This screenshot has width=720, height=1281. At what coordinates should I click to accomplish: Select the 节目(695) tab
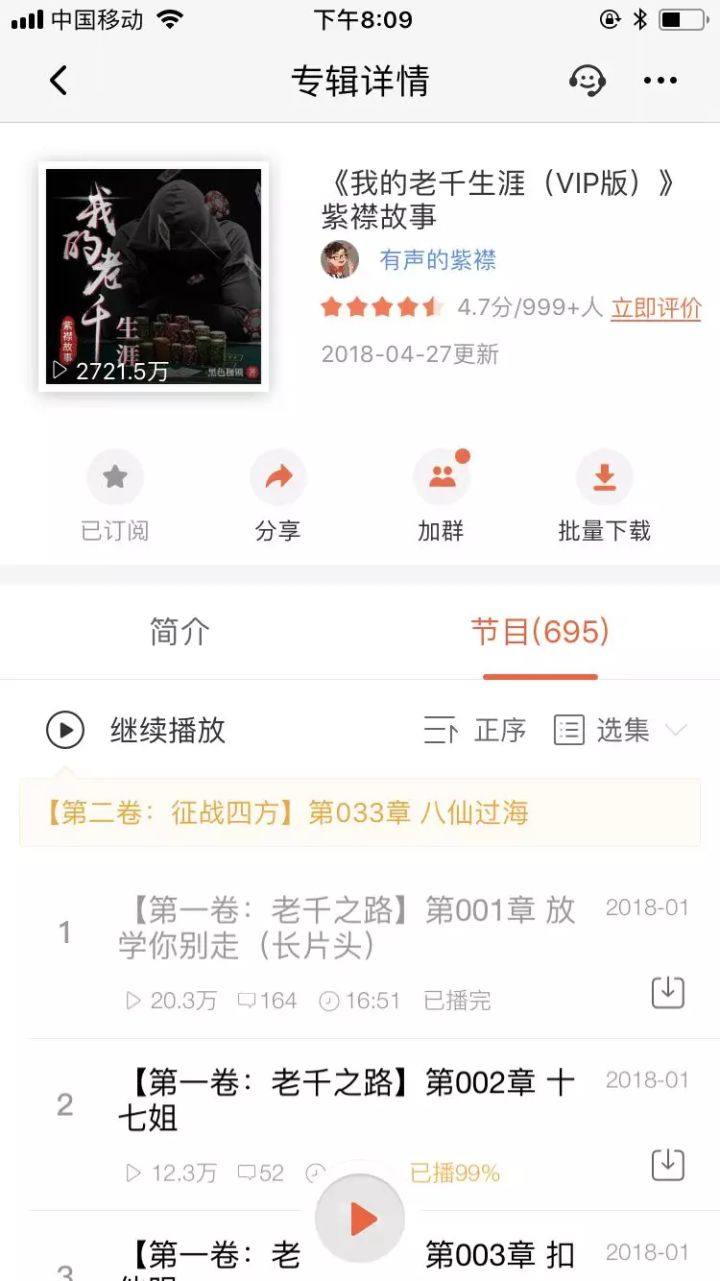pos(540,632)
